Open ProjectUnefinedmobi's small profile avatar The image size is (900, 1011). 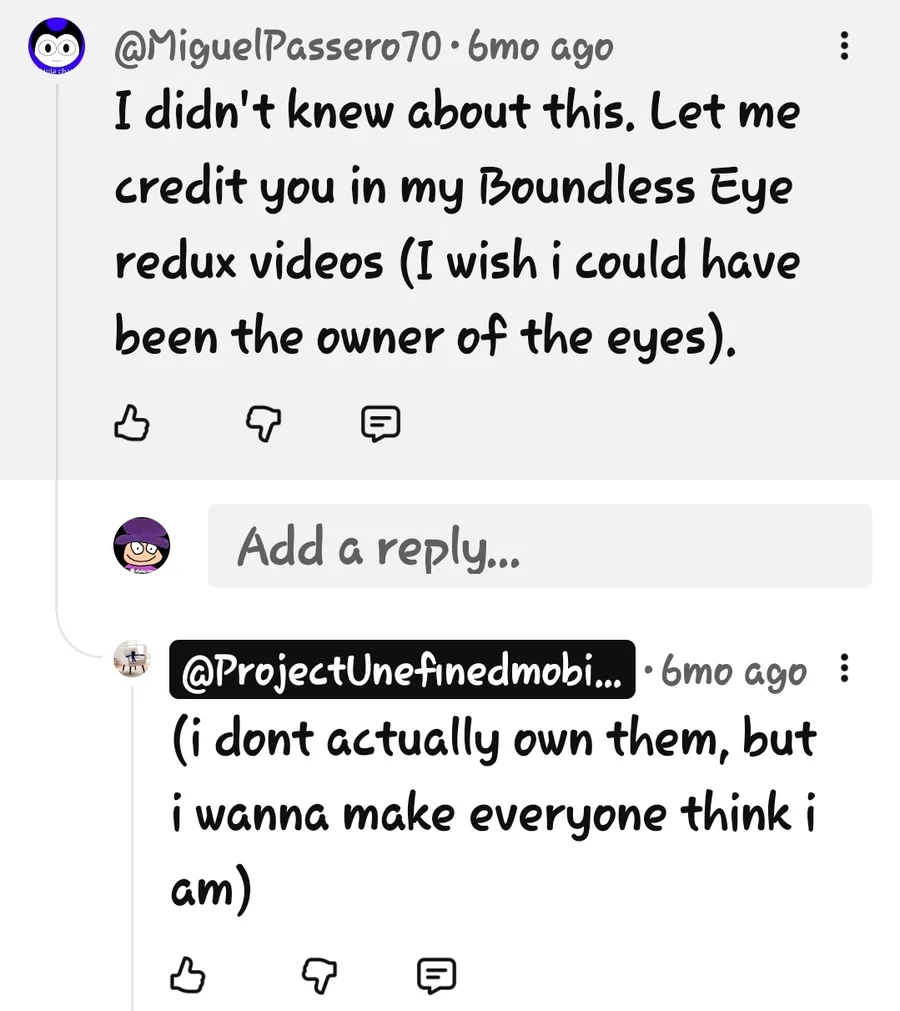tap(132, 659)
